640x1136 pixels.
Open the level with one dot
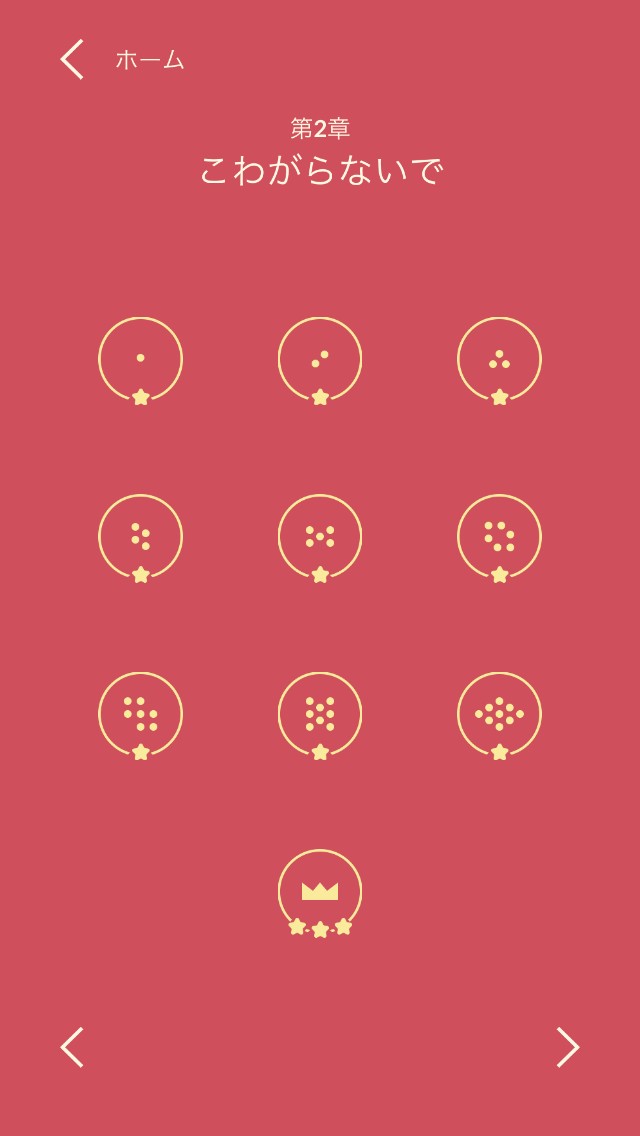click(x=140, y=358)
